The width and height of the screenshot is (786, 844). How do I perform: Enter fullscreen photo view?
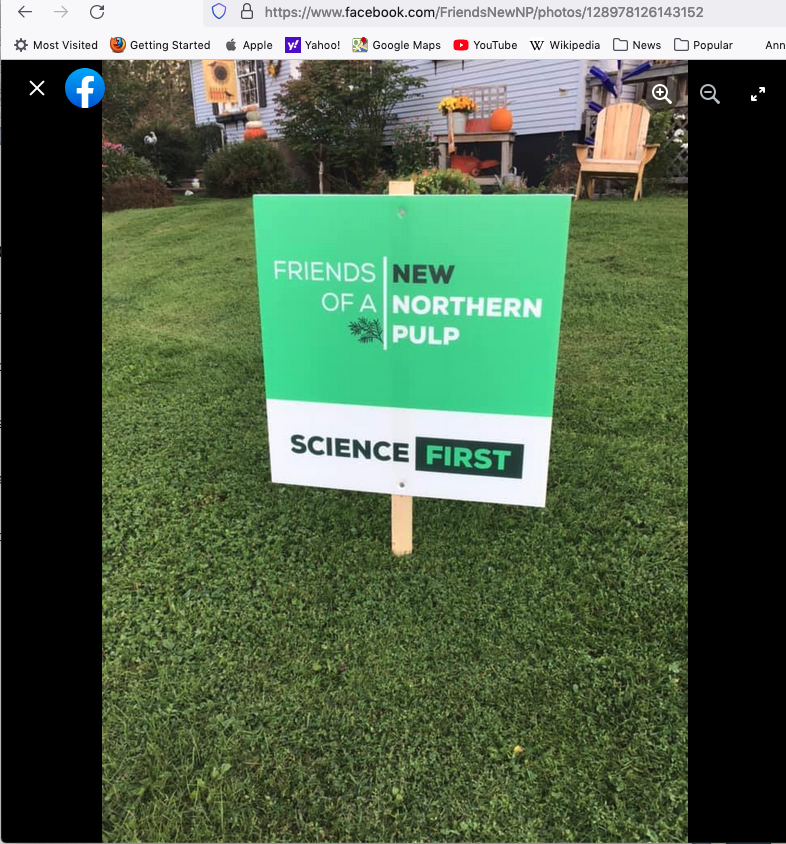coord(758,94)
